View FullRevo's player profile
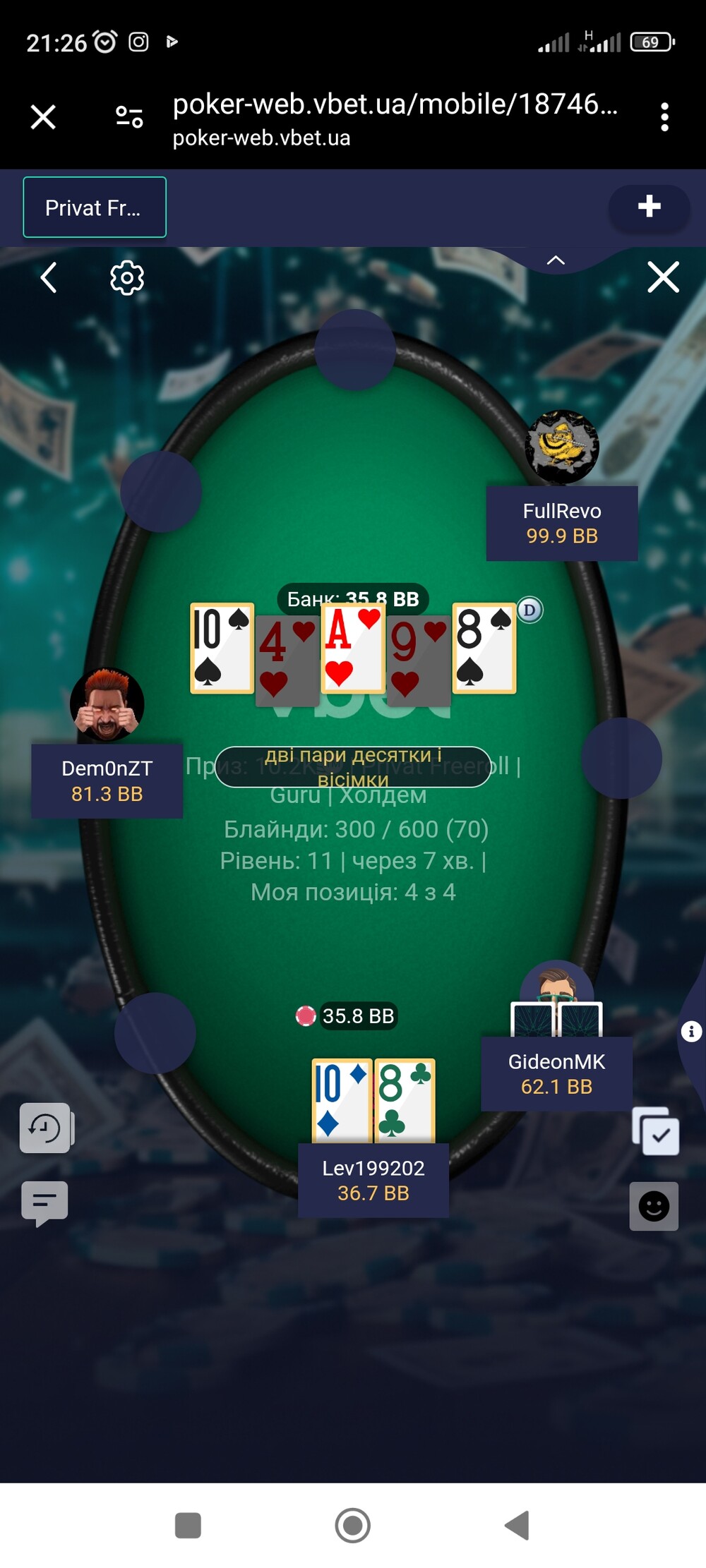This screenshot has height=1568, width=706. 562,447
